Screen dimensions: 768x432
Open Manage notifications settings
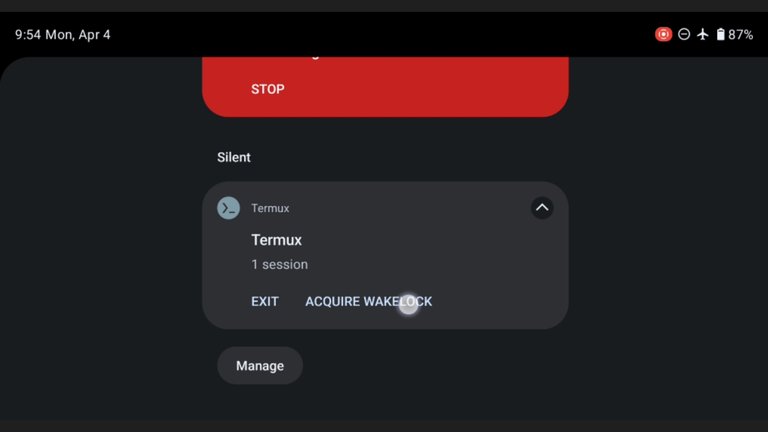click(x=260, y=366)
